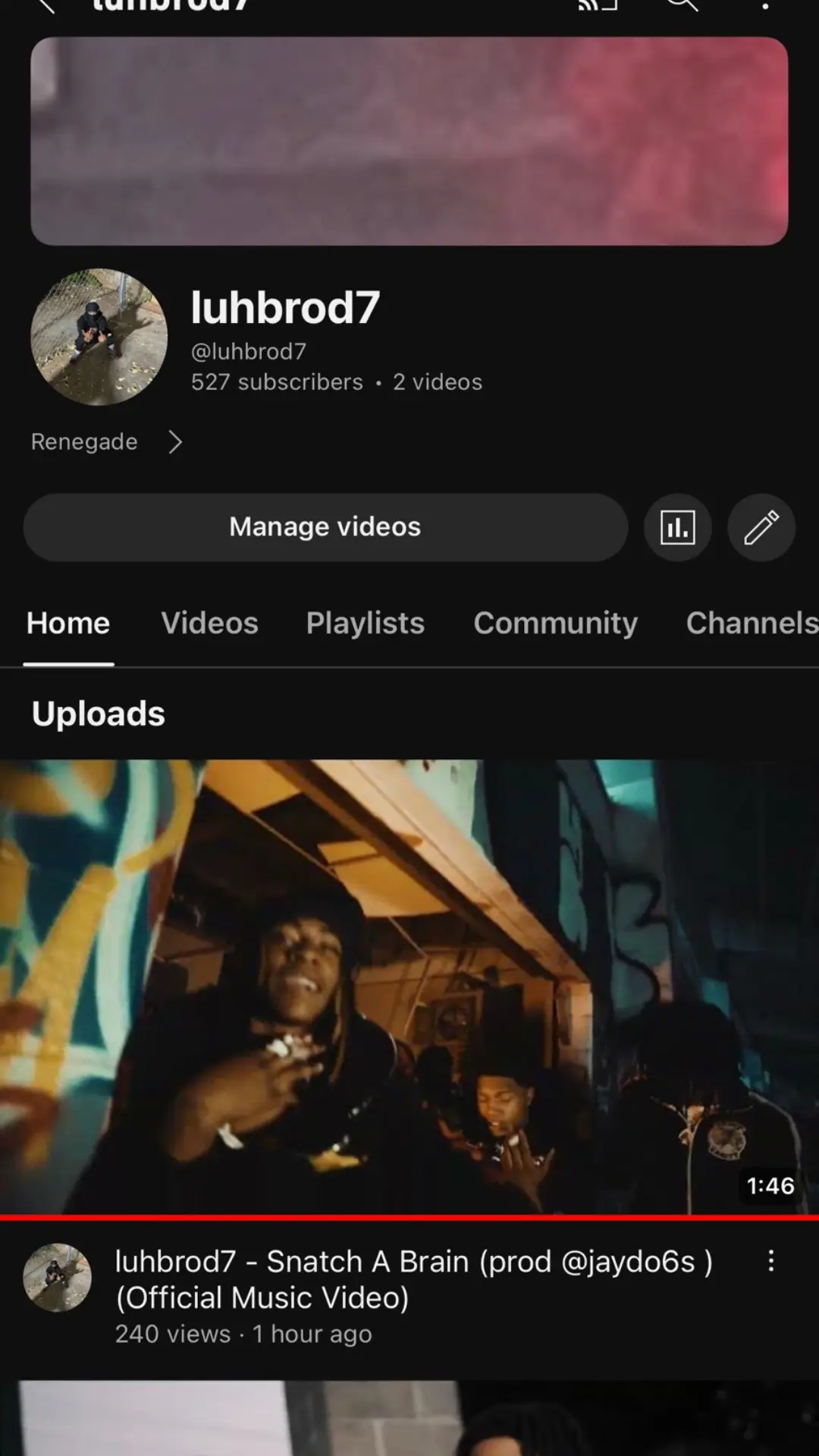The height and width of the screenshot is (1456, 819).
Task: Tap the luhbrod7 channel profile picture
Action: point(99,337)
